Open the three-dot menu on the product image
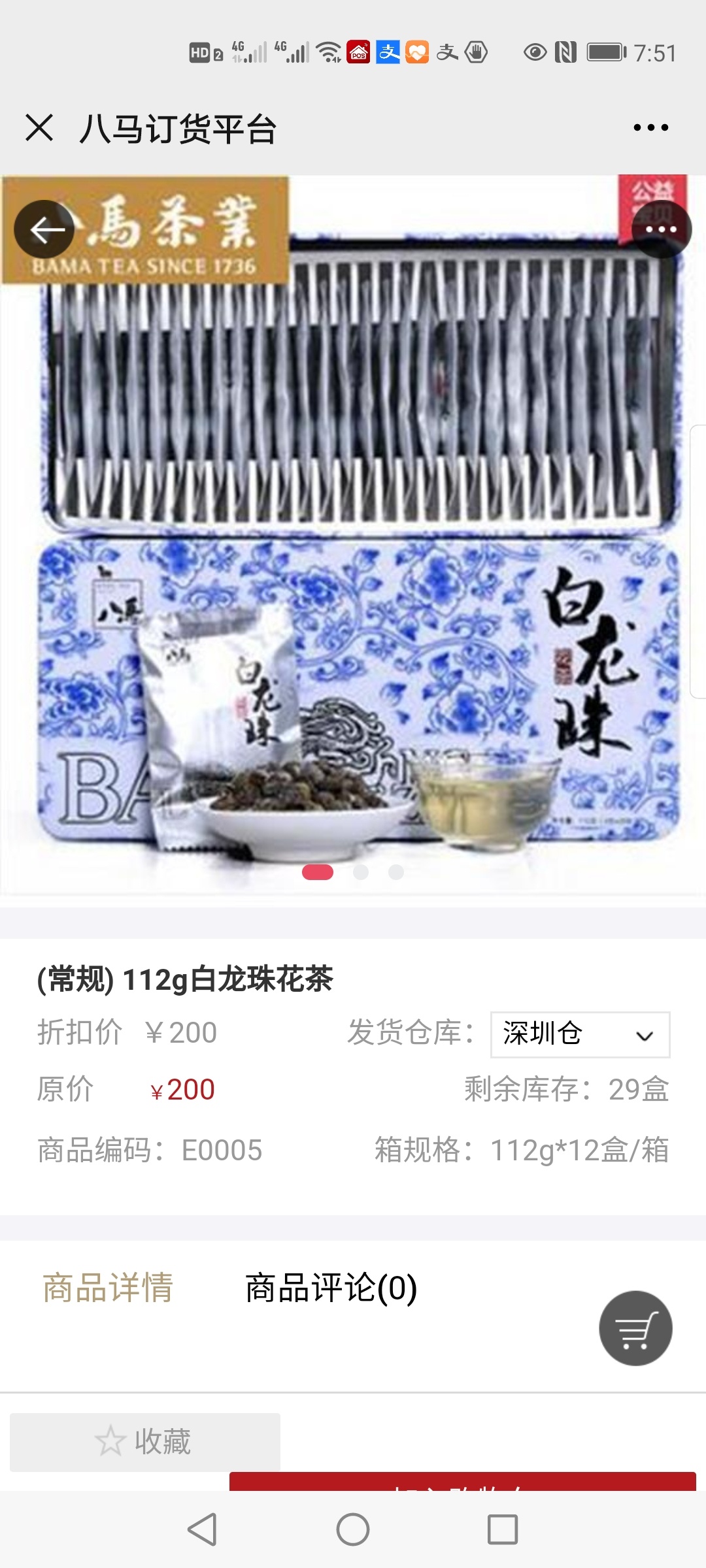Screen dimensions: 706x1568 pos(662,229)
